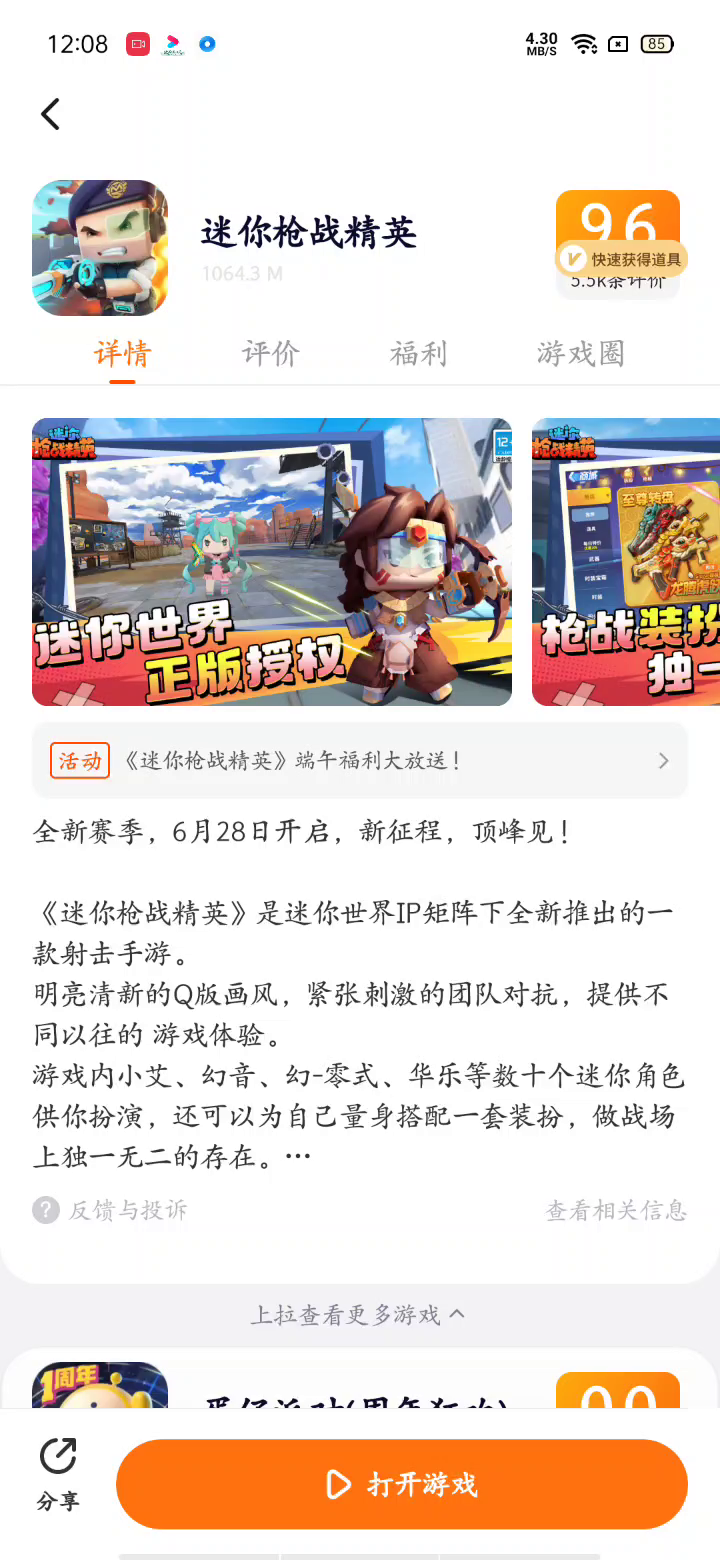Share this game
Screen dimensions: 720x1560
58,1474
